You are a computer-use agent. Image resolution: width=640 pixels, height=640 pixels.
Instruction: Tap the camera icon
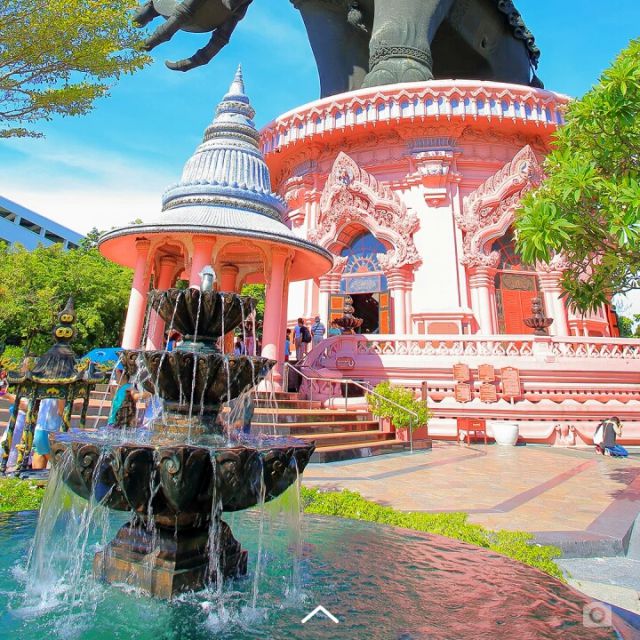597,614
